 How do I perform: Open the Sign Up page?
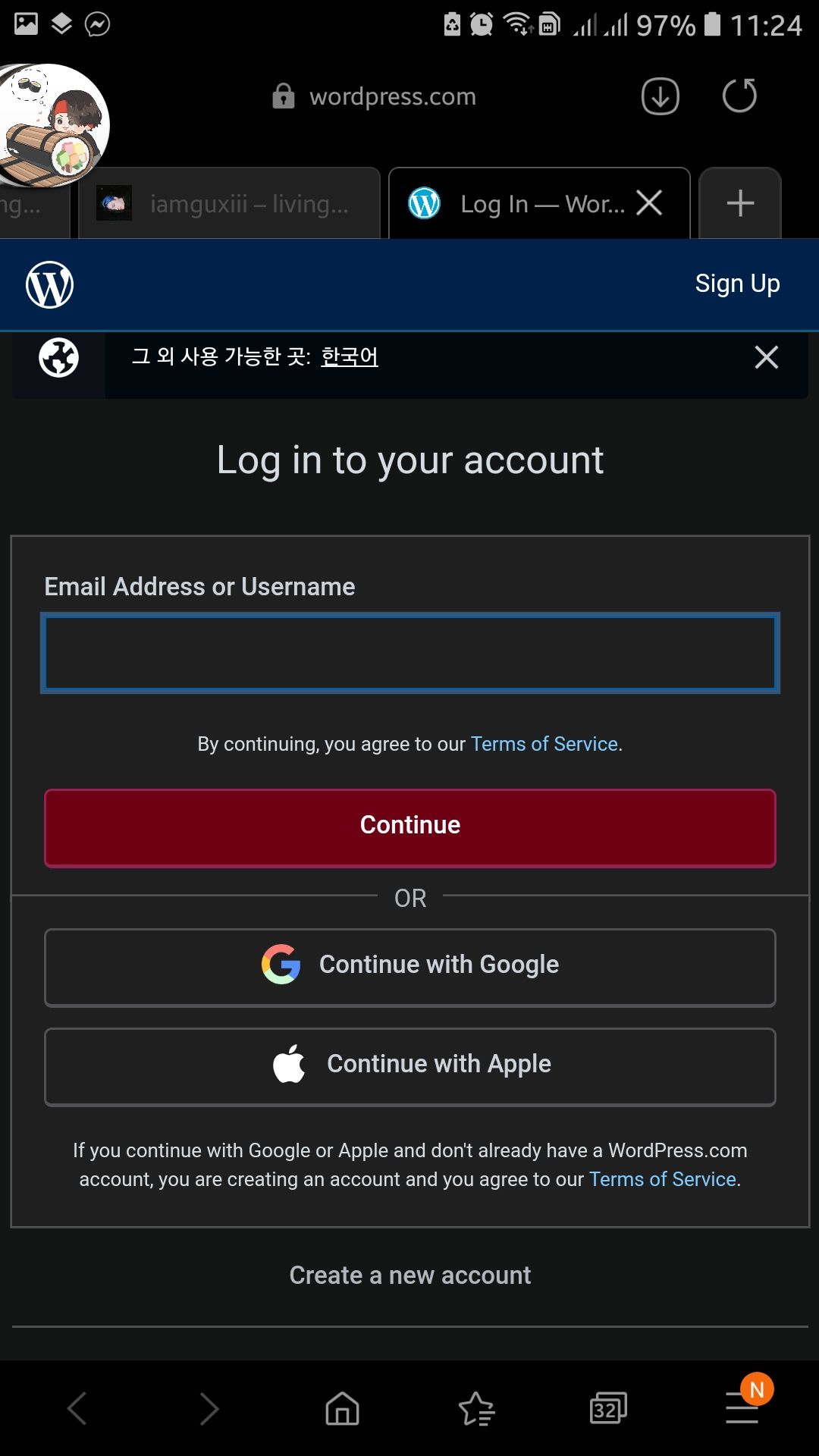click(x=737, y=284)
